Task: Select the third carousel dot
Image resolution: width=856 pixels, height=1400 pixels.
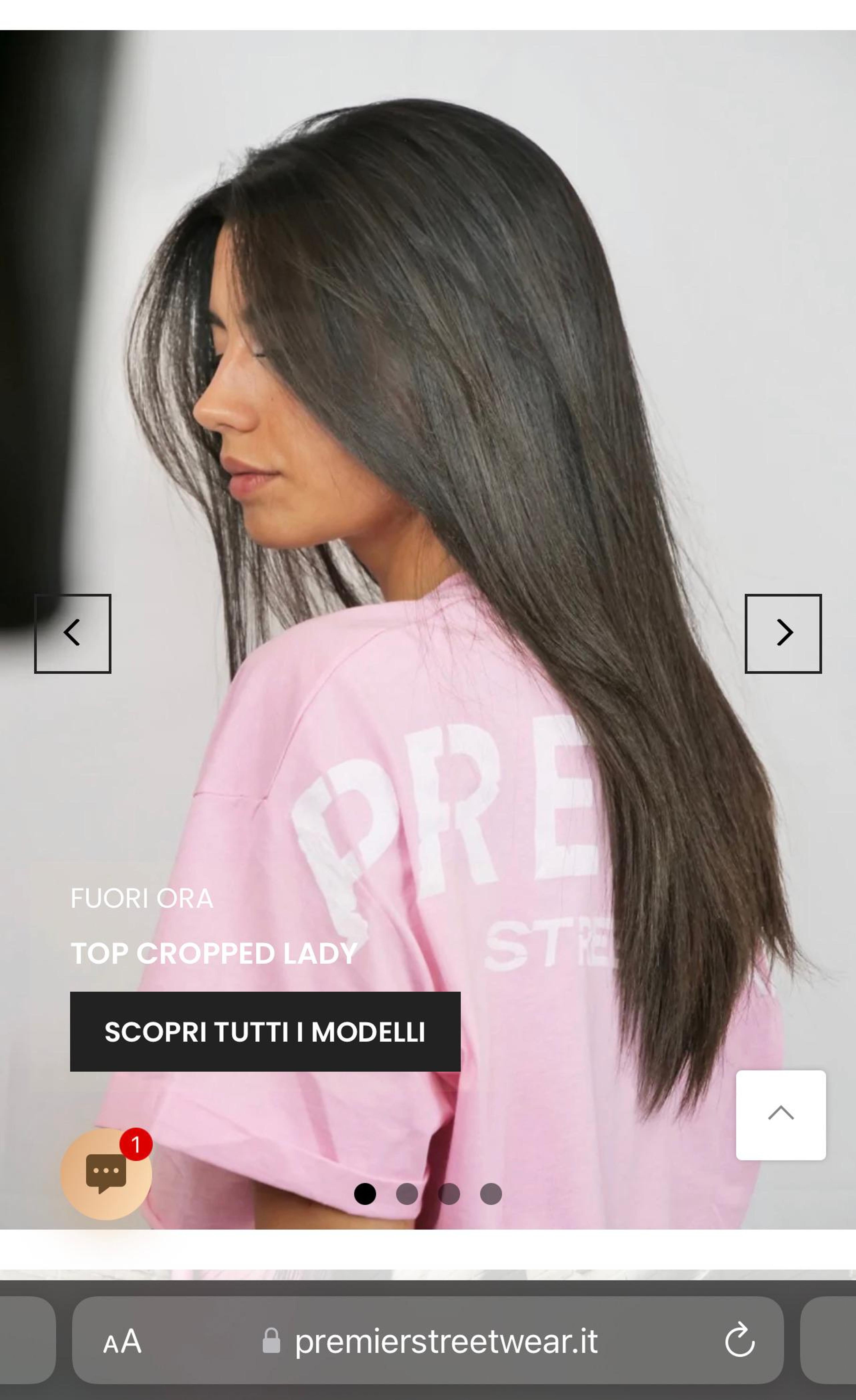Action: click(x=449, y=1194)
